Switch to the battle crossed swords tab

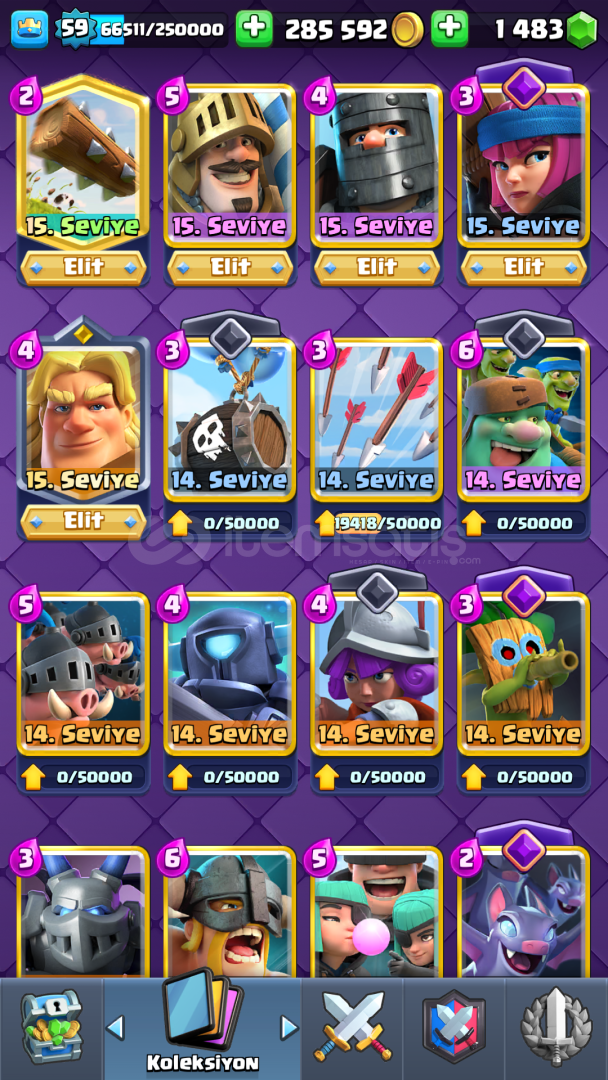pyautogui.click(x=353, y=1026)
